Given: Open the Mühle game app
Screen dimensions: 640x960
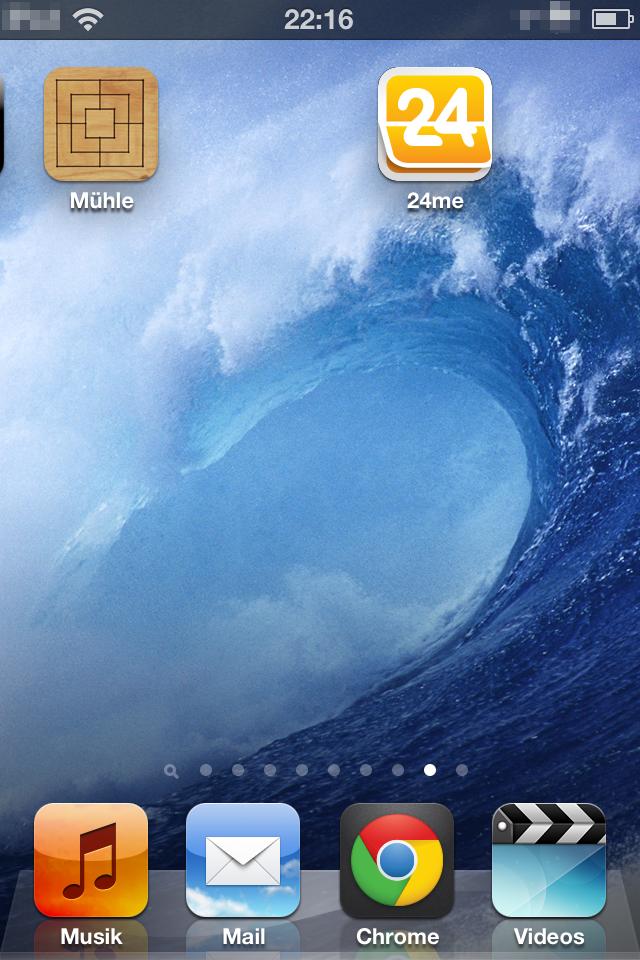Looking at the screenshot, I should [100, 124].
